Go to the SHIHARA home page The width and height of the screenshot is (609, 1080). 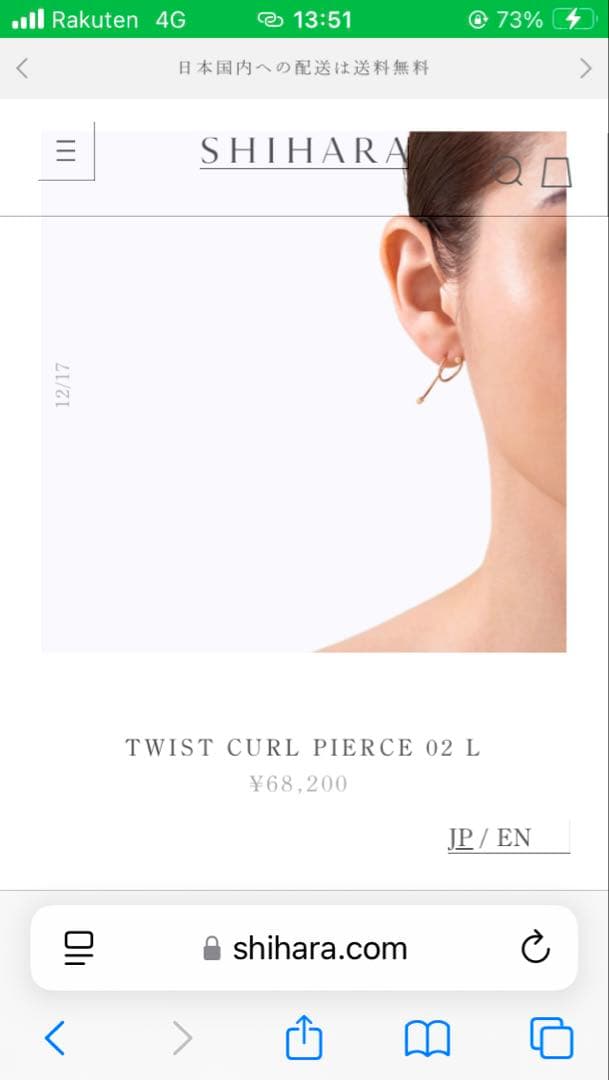click(303, 151)
